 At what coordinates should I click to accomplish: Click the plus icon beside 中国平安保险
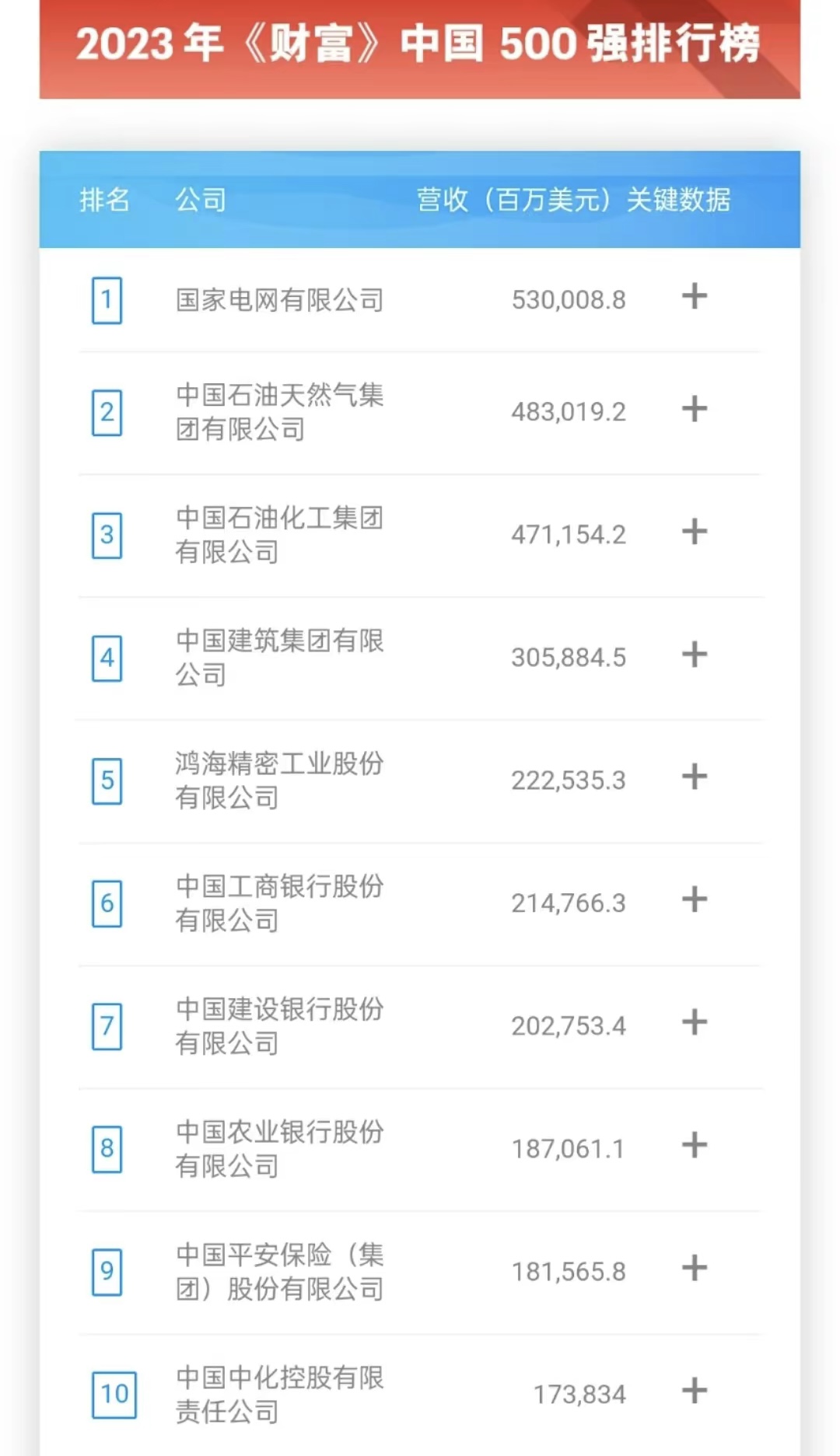tap(695, 1269)
